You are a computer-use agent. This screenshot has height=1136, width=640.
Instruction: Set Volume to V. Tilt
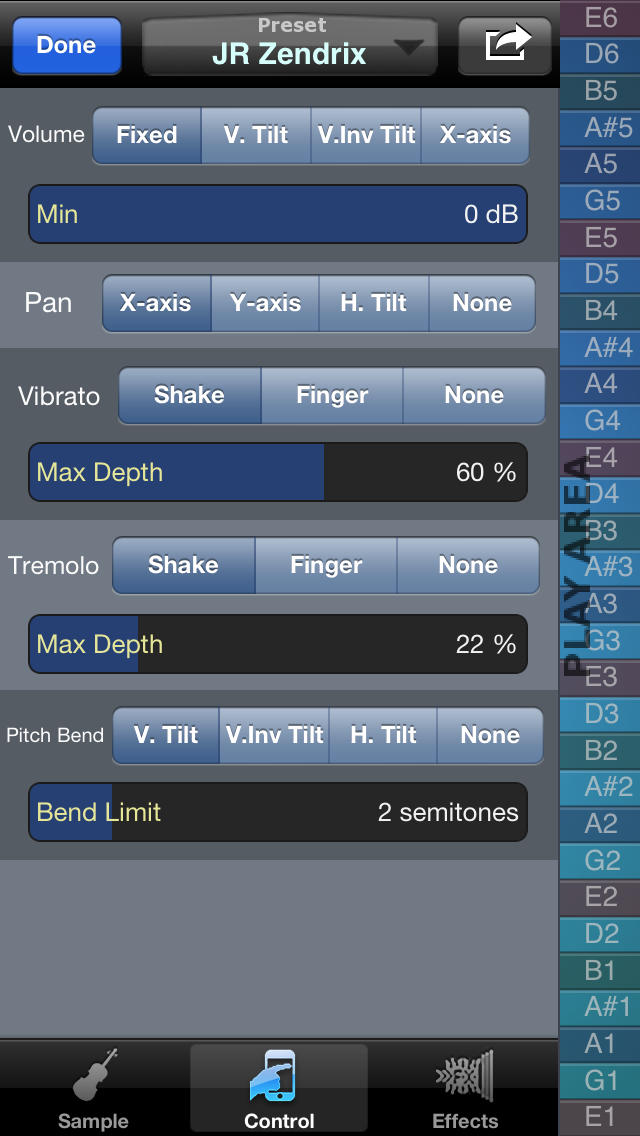(256, 135)
